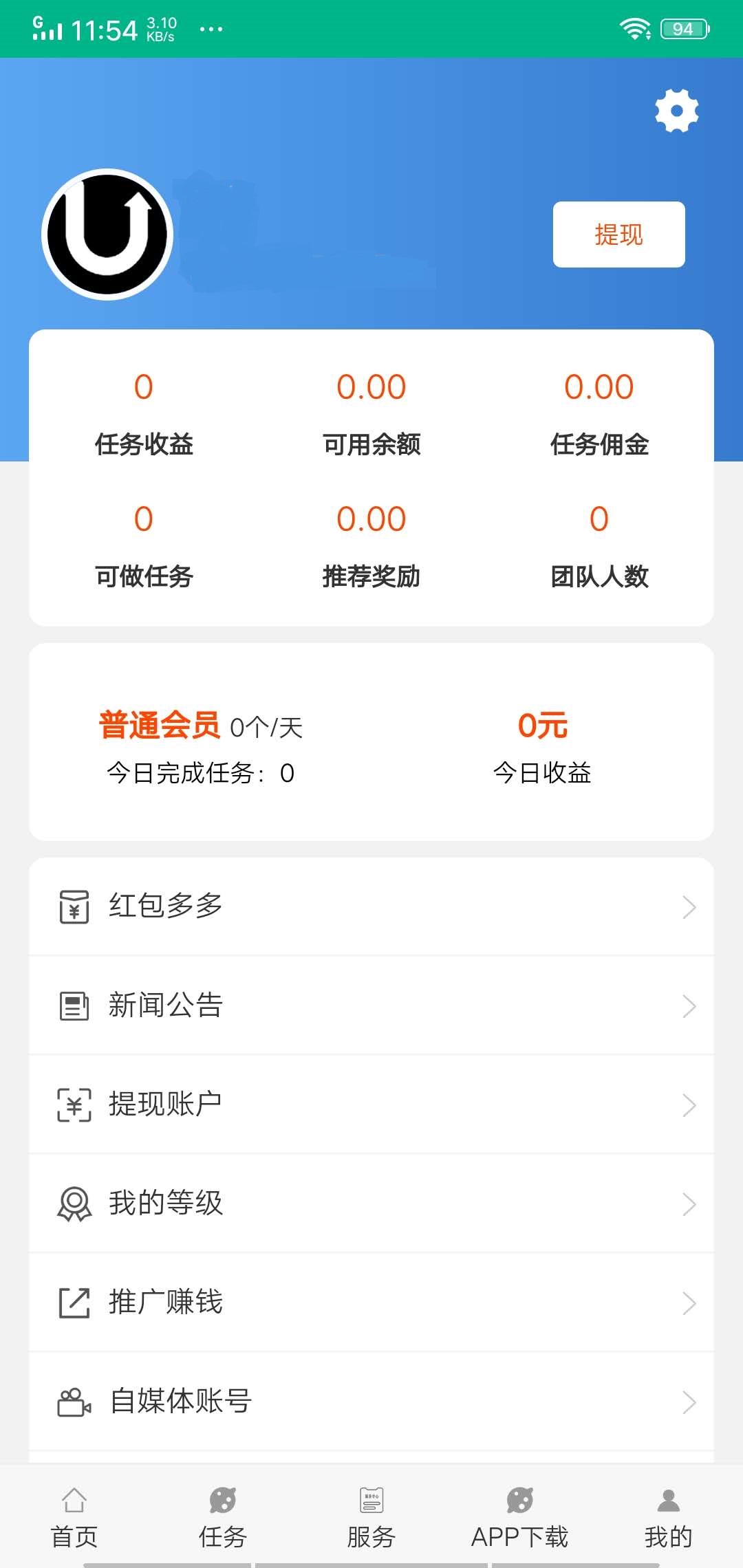Open the 服务 tab
The height and width of the screenshot is (1568, 743).
(x=371, y=1516)
